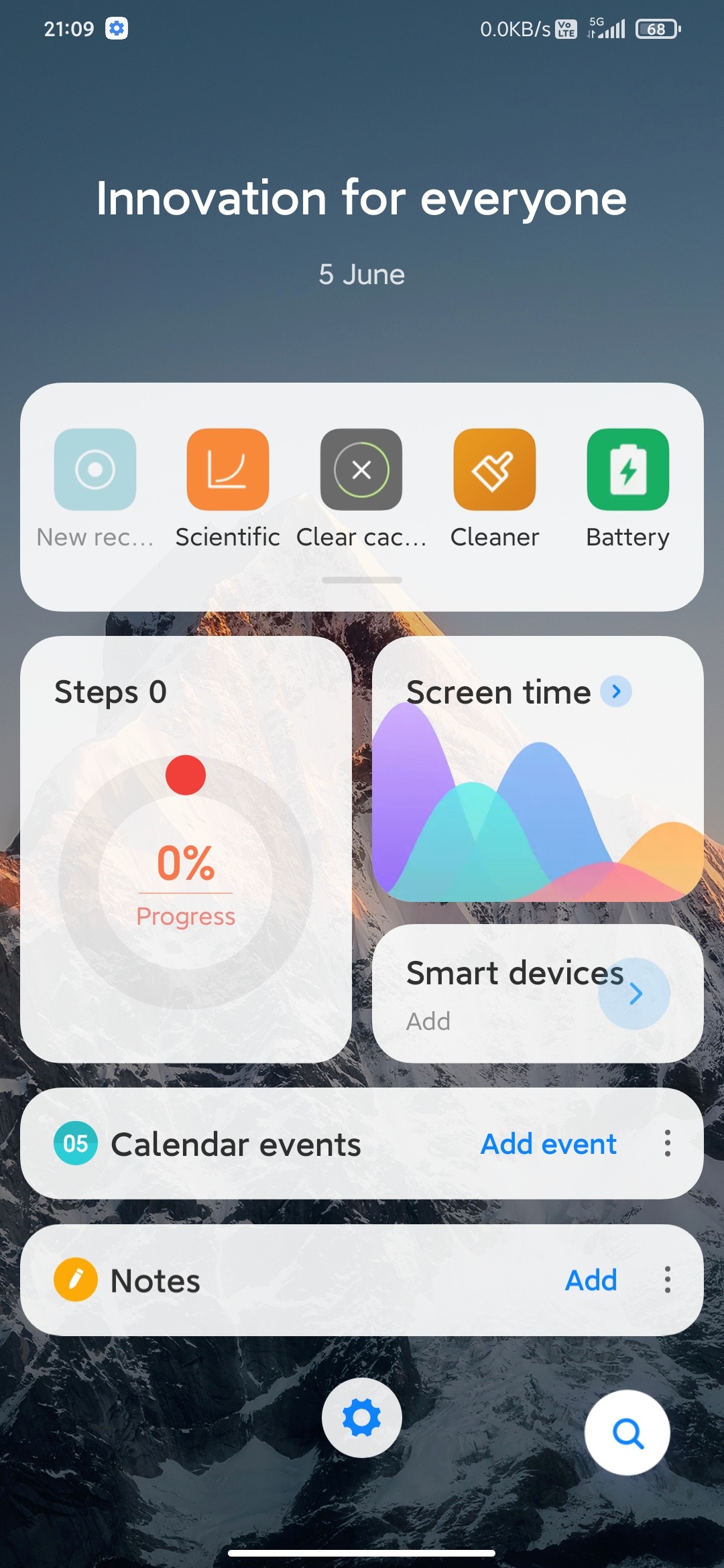This screenshot has height=1568, width=724.
Task: Tap Add in the Notes widget
Action: point(591,1281)
